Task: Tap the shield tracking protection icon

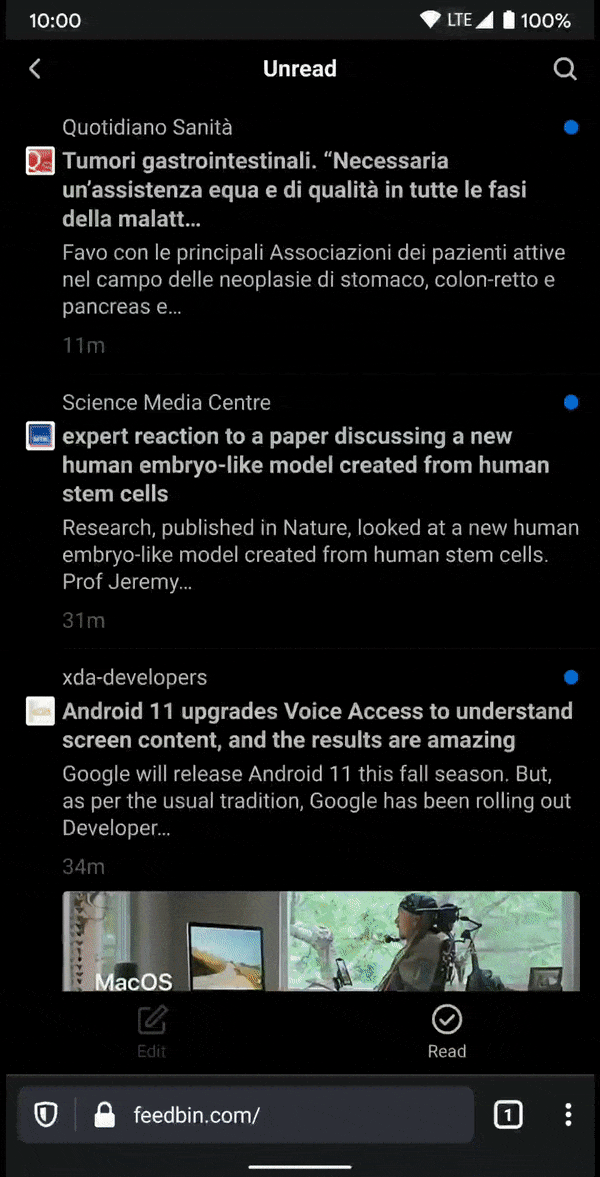Action: [46, 1115]
